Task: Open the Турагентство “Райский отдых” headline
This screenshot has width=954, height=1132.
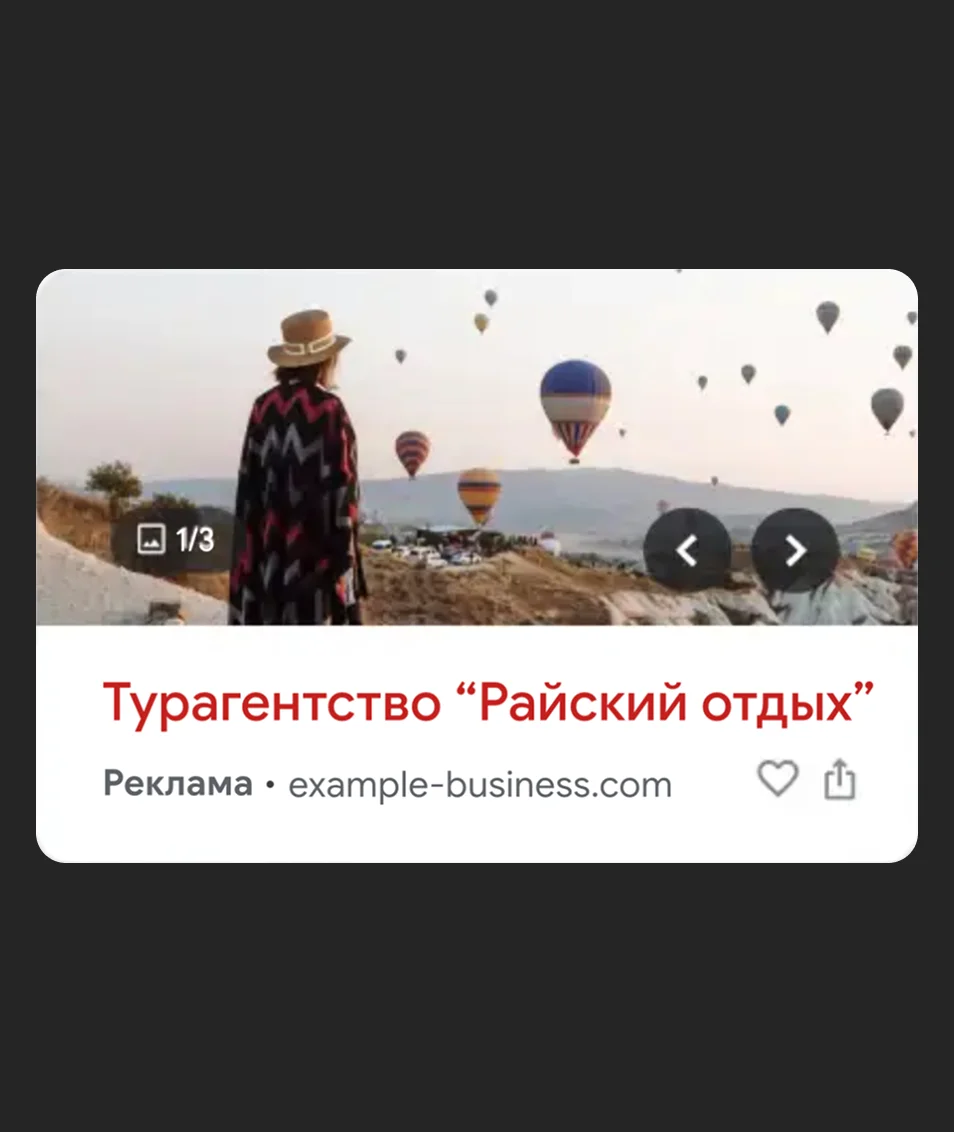Action: [488, 703]
